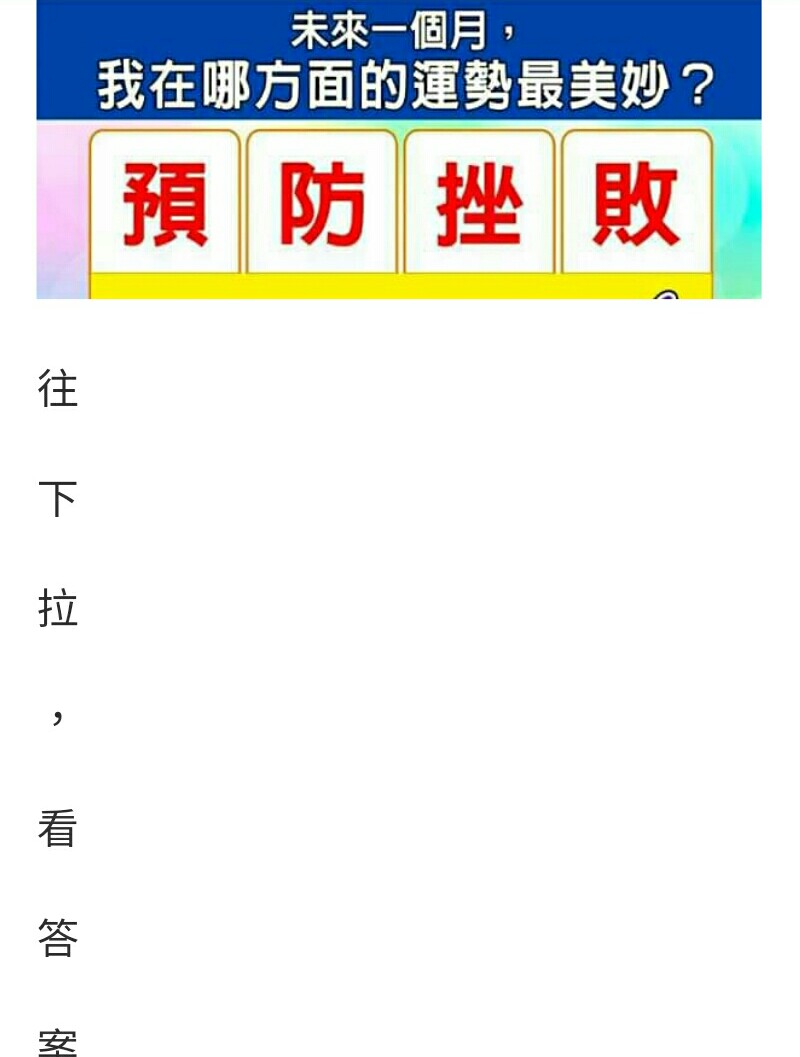Open the 預防挫敗 fortune quiz image
The image size is (800, 1057).
[x=399, y=150]
